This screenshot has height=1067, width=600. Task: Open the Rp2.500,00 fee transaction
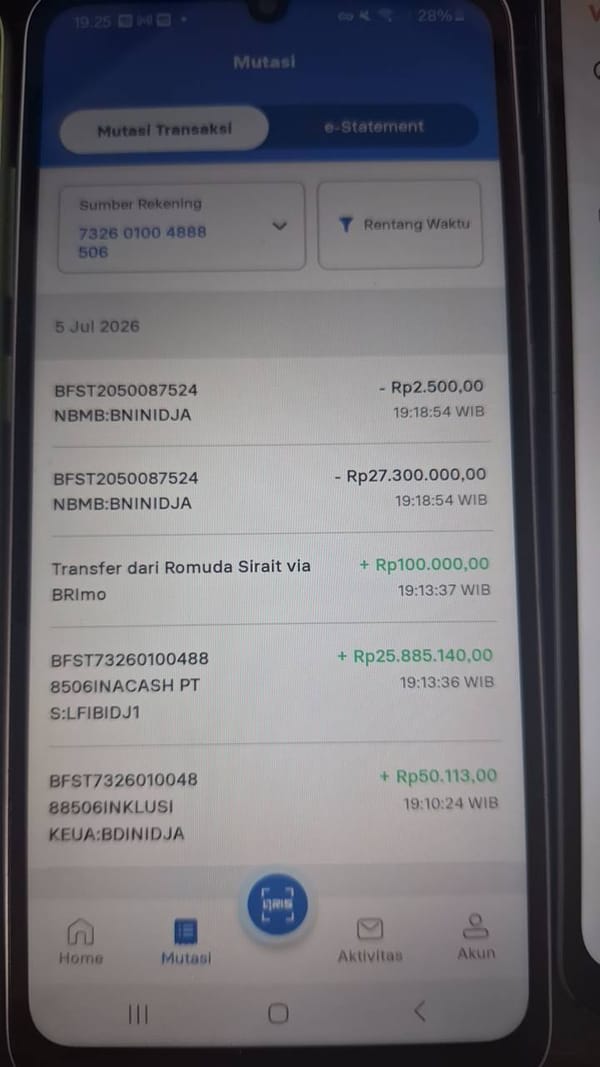click(269, 401)
